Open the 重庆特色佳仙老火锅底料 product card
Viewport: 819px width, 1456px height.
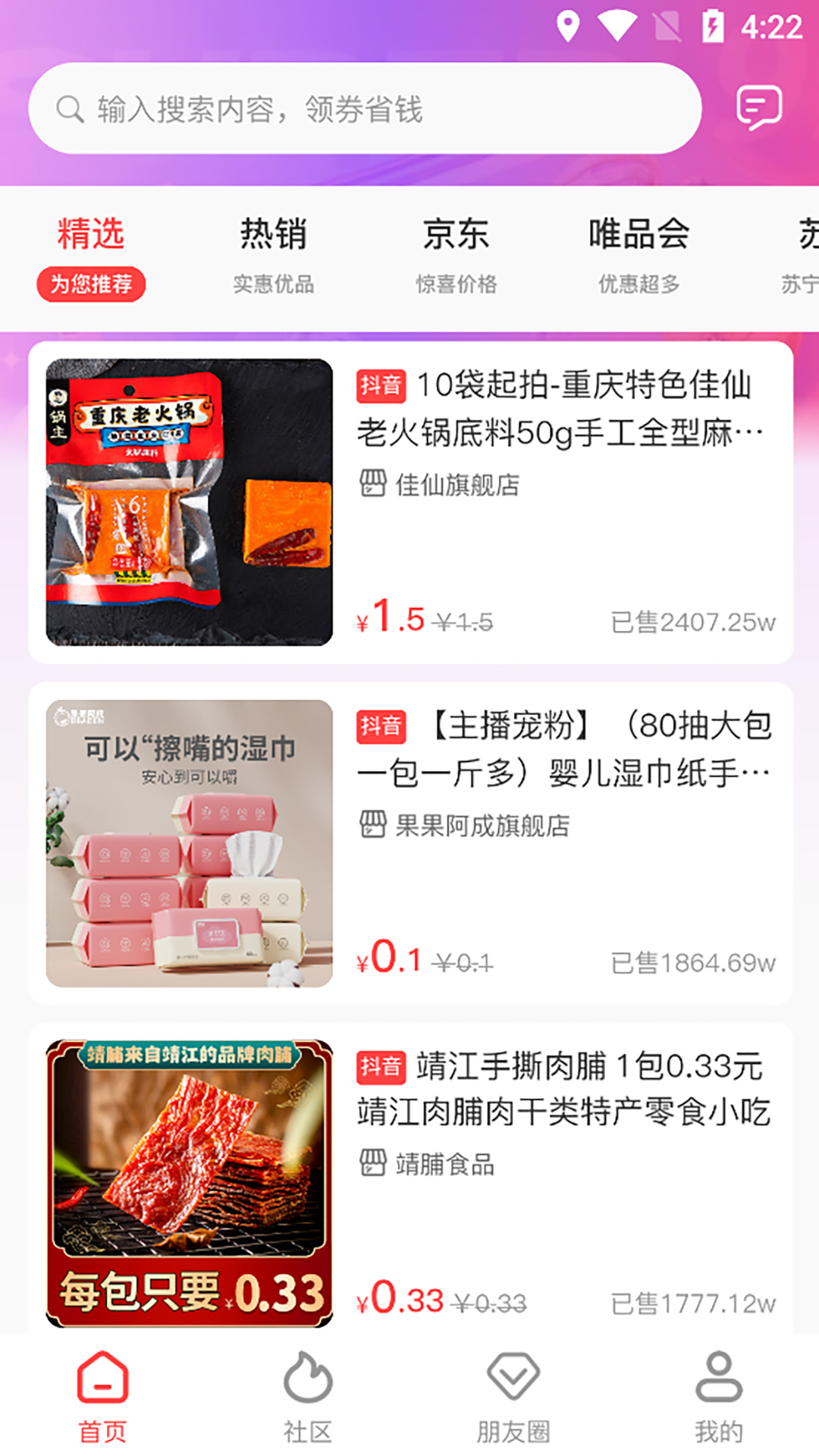[x=411, y=502]
